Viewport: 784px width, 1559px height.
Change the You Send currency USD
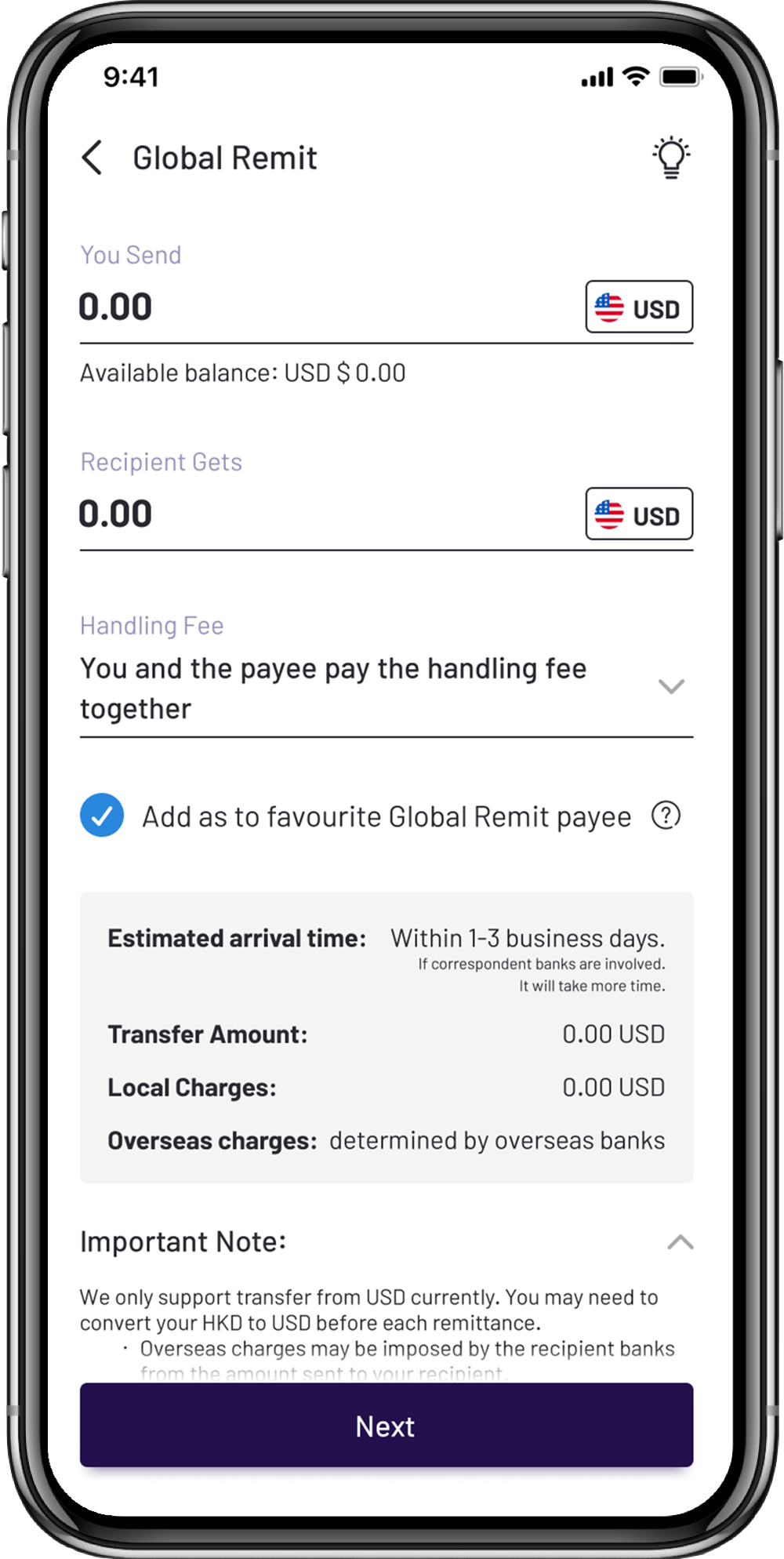(x=639, y=307)
